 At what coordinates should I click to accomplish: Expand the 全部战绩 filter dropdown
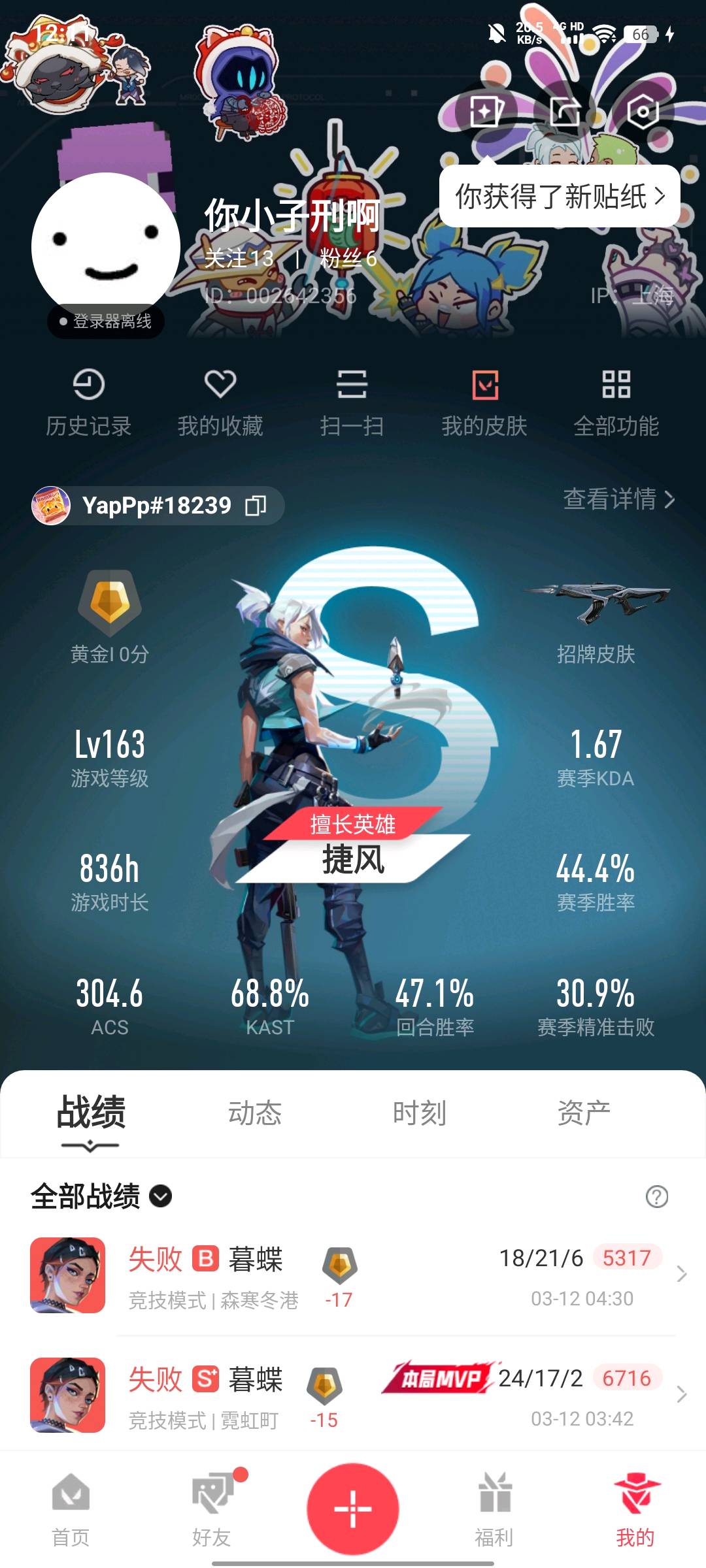coord(161,1196)
